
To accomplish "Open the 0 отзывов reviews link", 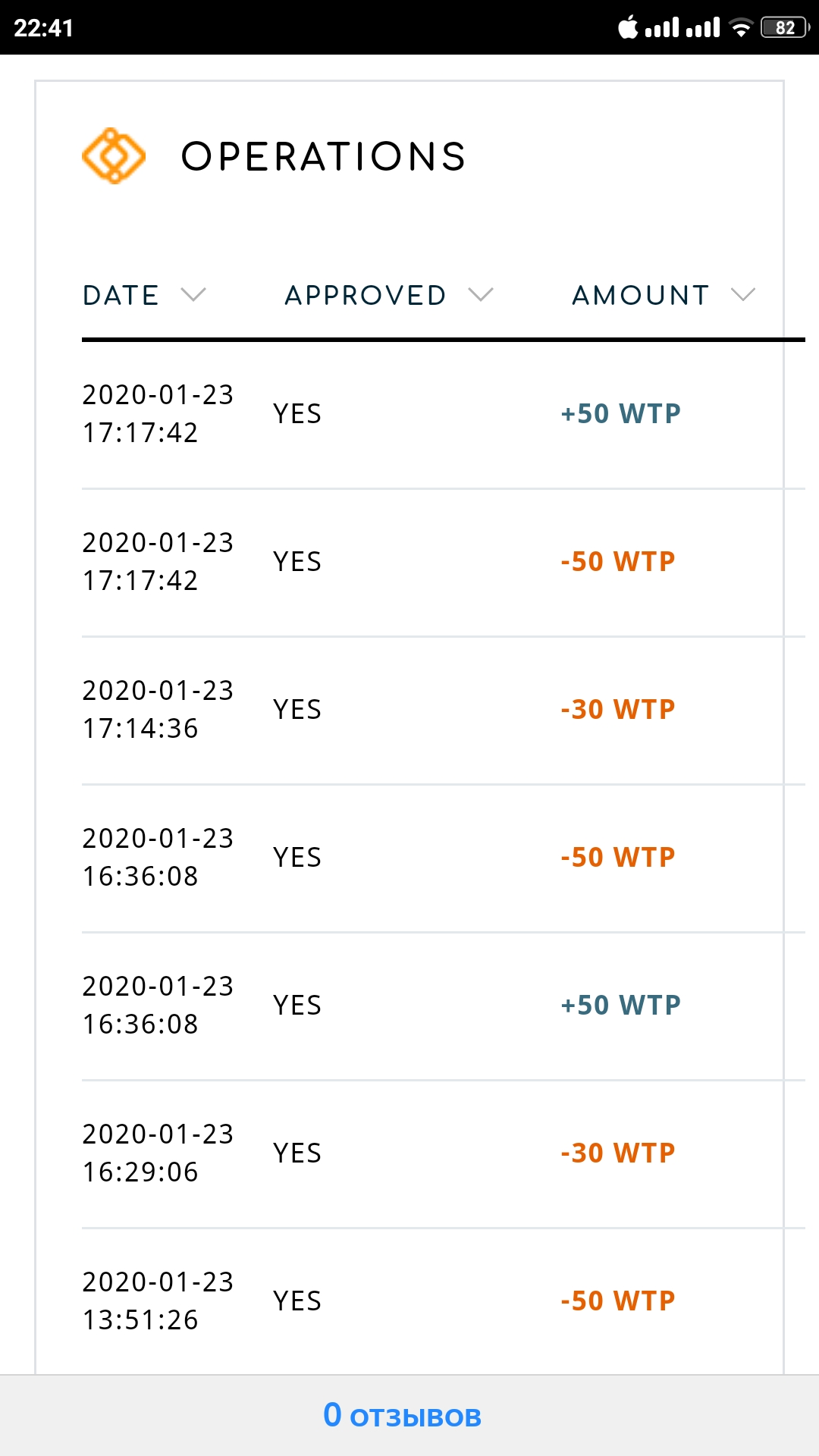I will coord(402,1415).
